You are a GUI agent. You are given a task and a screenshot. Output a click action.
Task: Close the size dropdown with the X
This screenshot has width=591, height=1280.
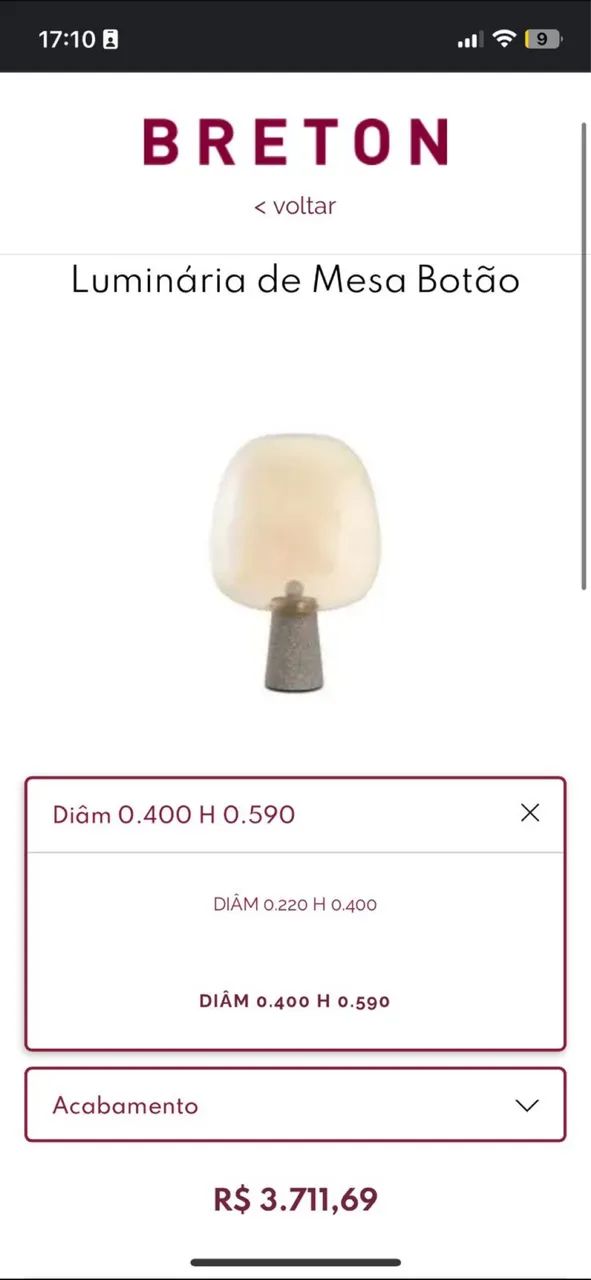tap(530, 813)
